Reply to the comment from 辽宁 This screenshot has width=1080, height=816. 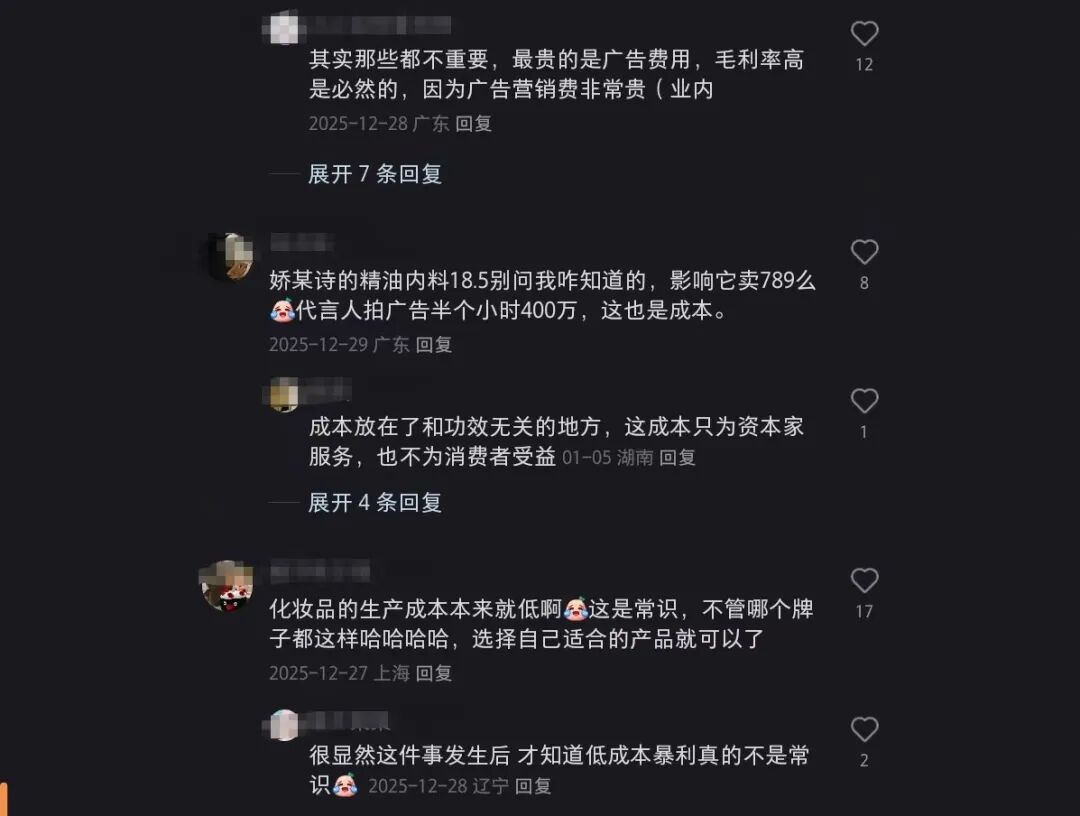click(533, 786)
